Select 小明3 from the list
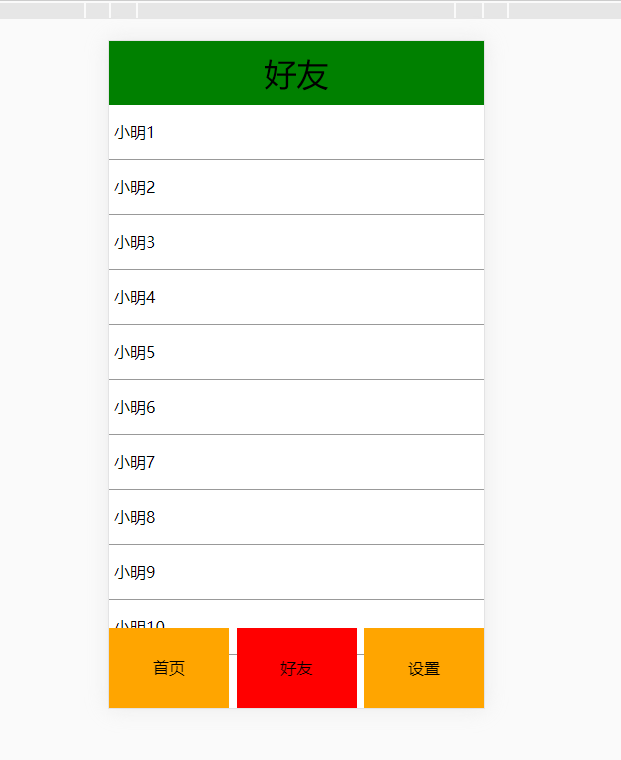Viewport: 621px width, 760px height. click(296, 242)
